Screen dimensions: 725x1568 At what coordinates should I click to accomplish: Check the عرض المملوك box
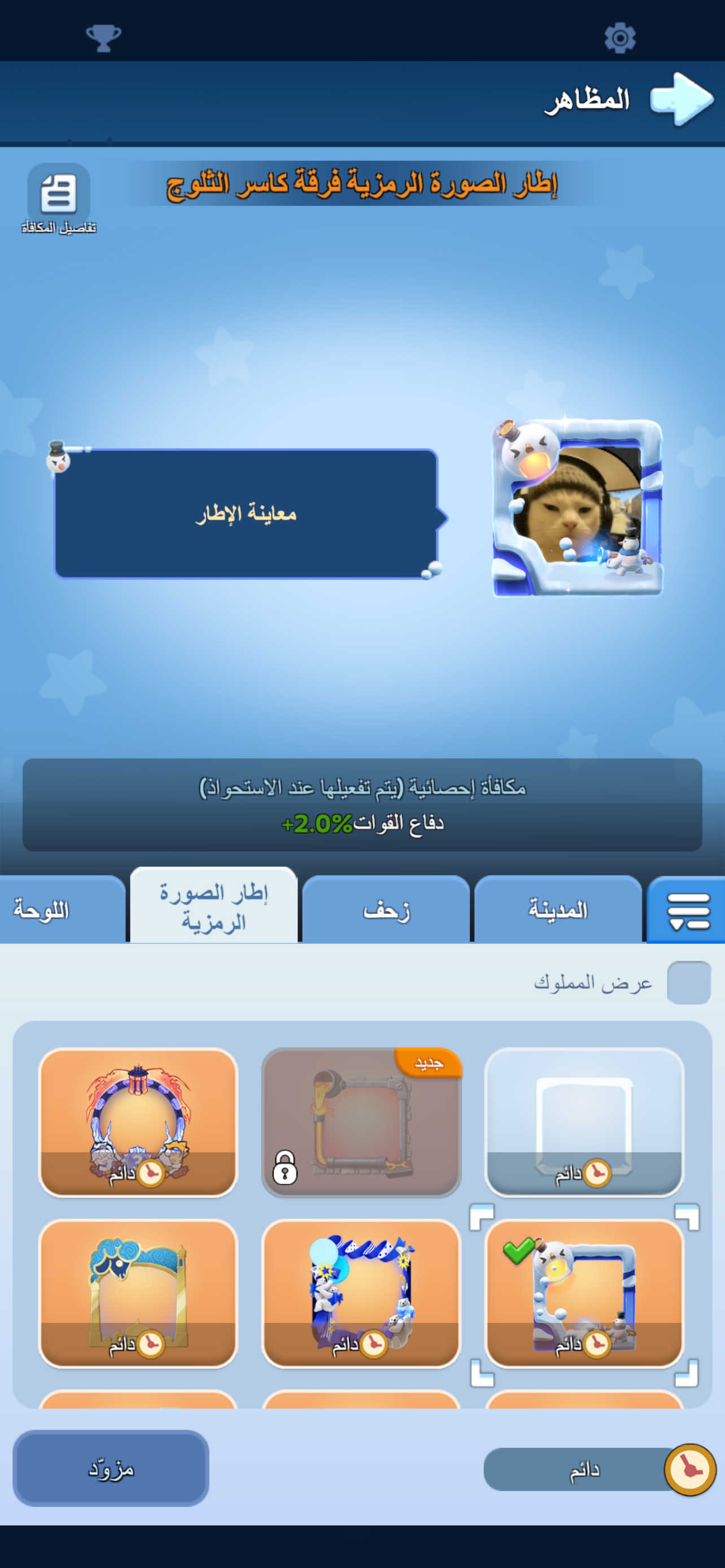pyautogui.click(x=688, y=983)
